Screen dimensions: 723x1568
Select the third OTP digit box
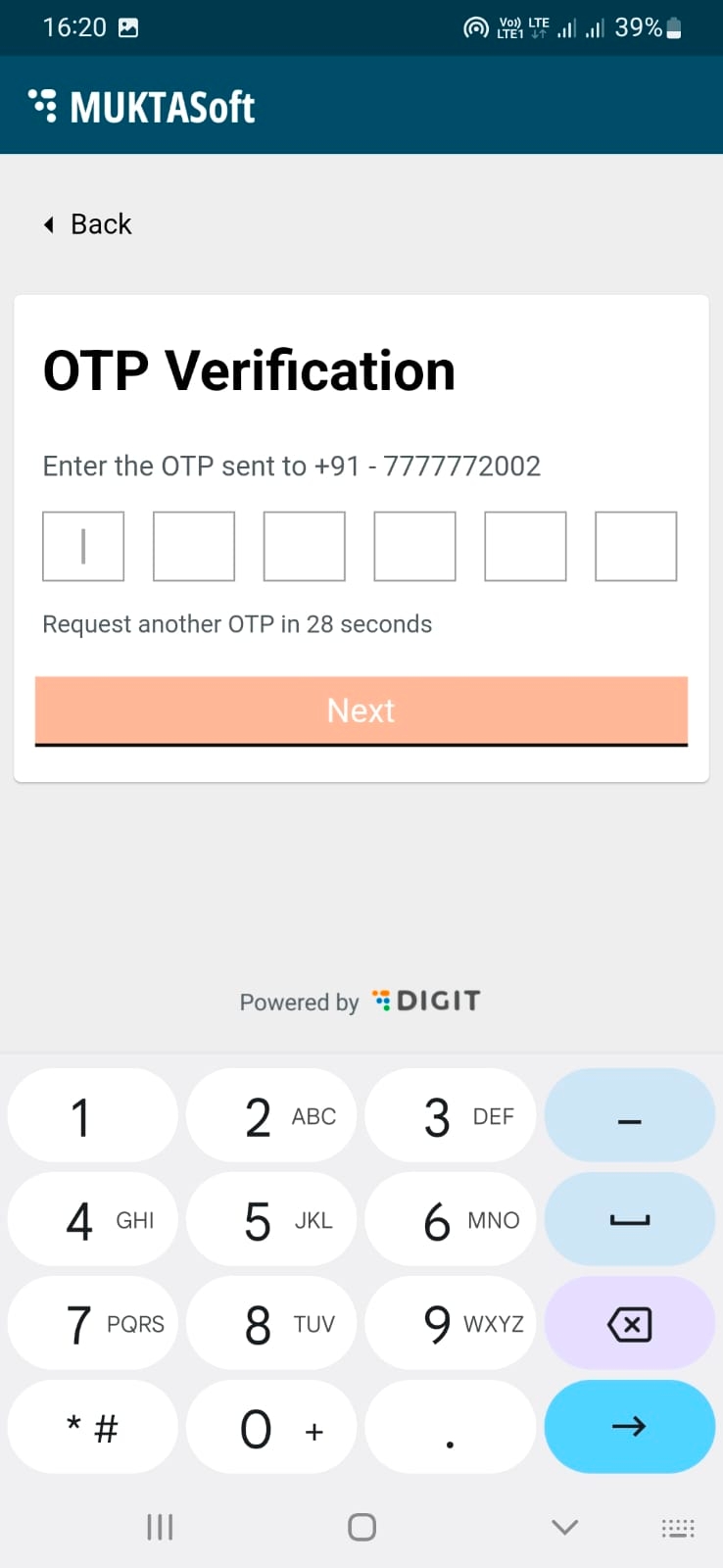pyautogui.click(x=305, y=546)
